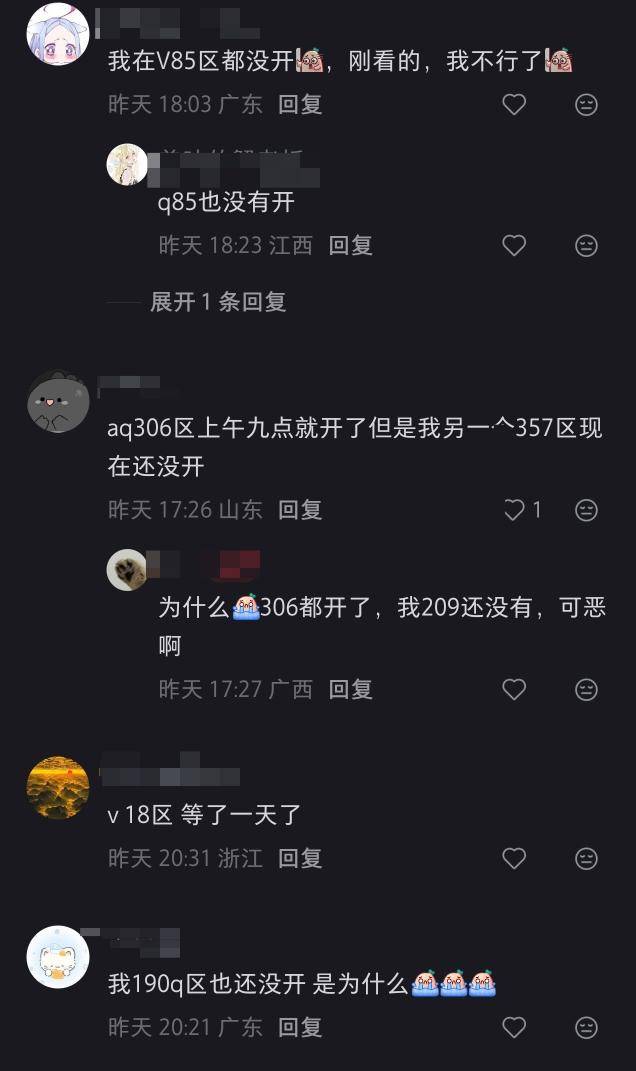The image size is (636, 1071).
Task: Reply to the V85区 comment
Action: pyautogui.click(x=300, y=104)
